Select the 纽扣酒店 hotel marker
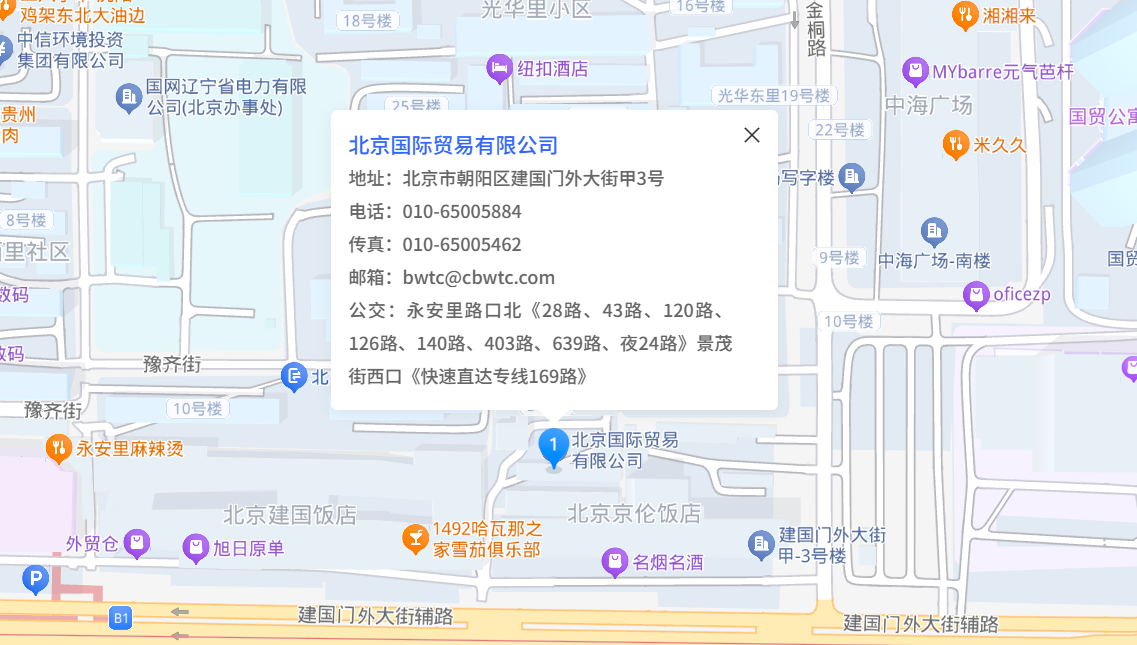The height and width of the screenshot is (645, 1137). click(499, 69)
